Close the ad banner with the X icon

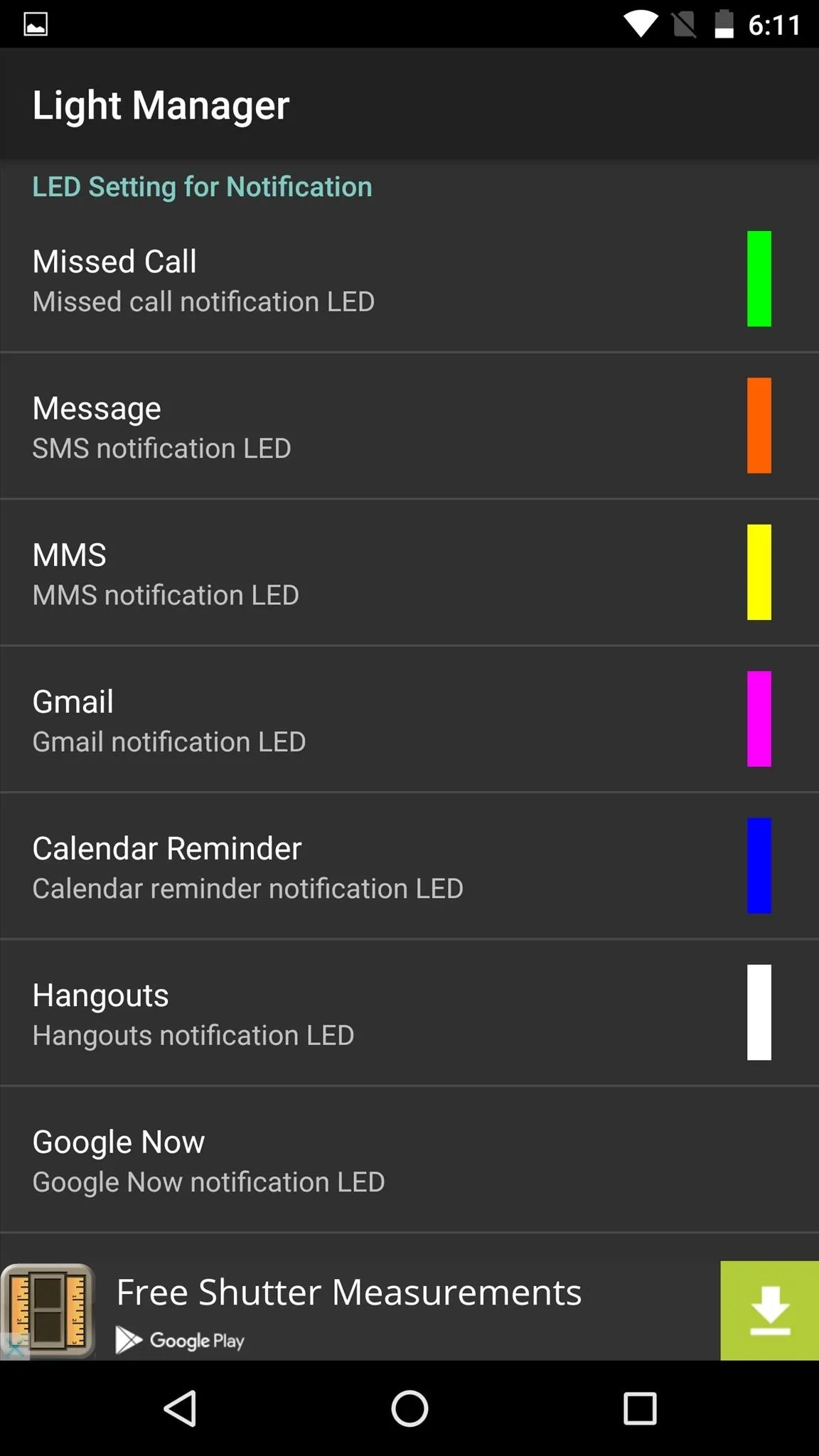pyautogui.click(x=14, y=1347)
